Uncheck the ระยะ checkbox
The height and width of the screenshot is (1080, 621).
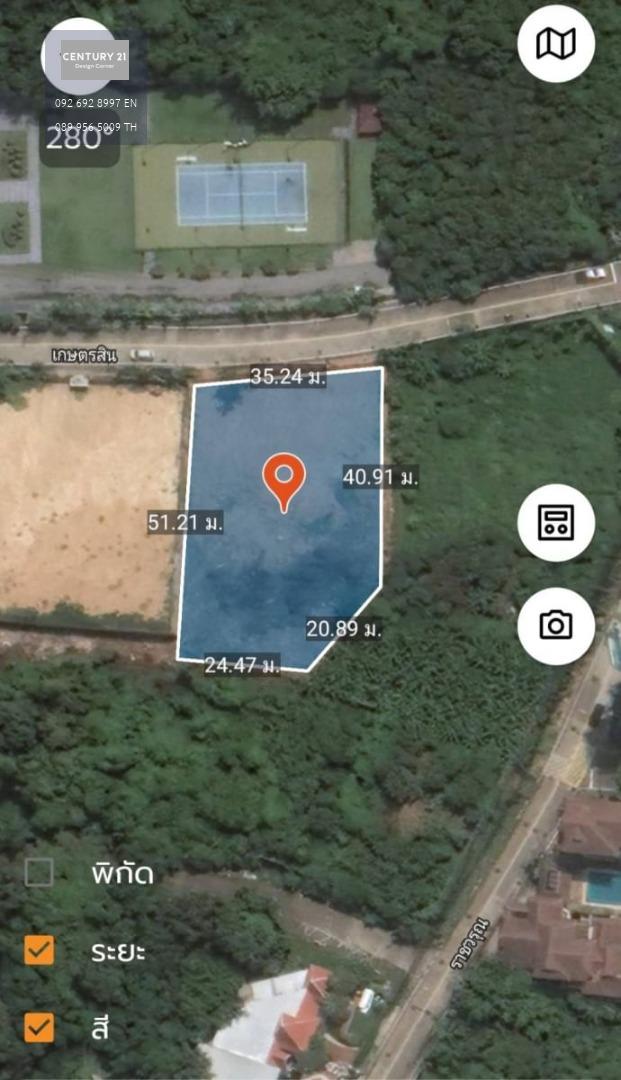(39, 950)
